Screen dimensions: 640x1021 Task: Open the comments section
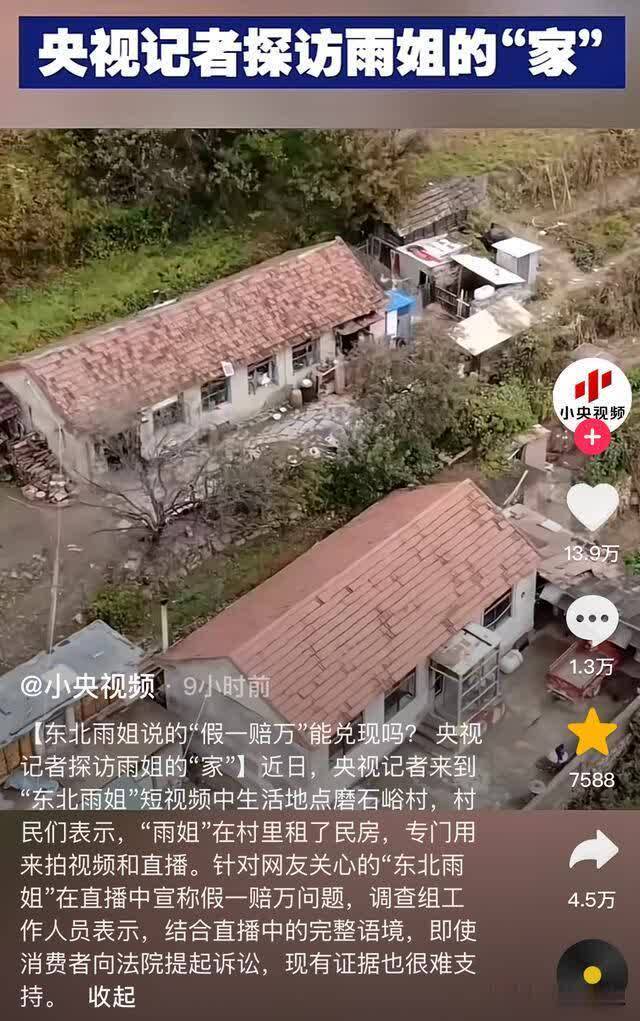click(x=592, y=620)
